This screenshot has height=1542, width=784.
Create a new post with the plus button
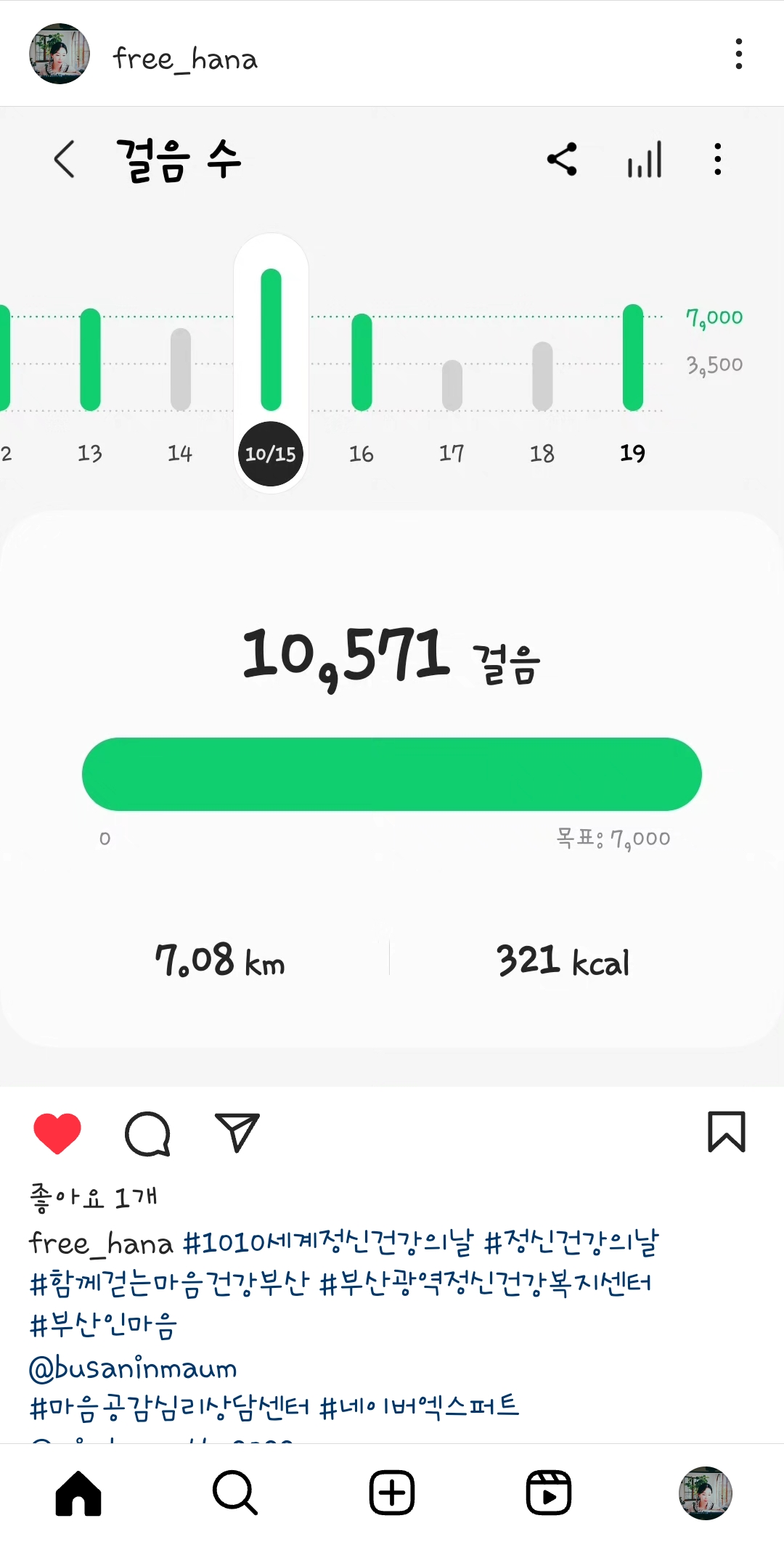392,1493
